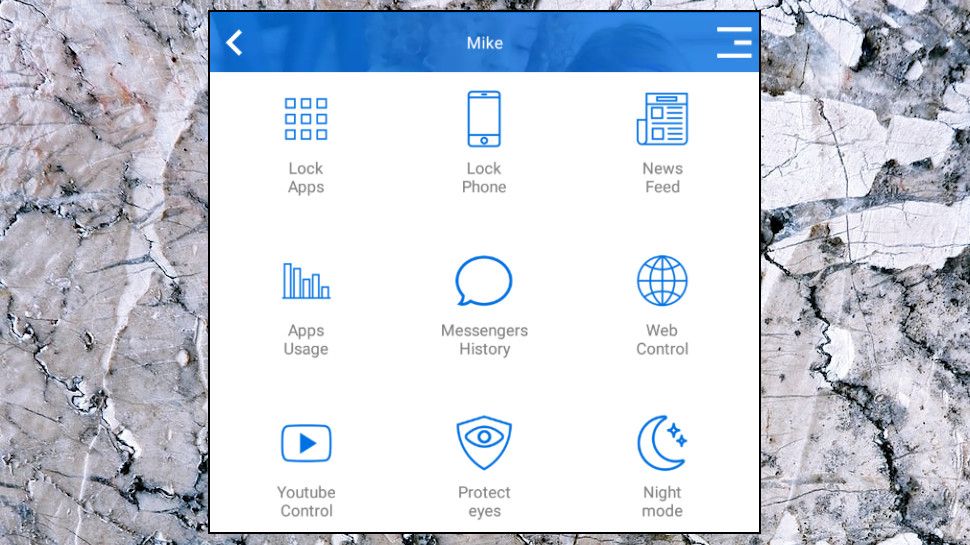970x545 pixels.
Task: Select Protect eyes option
Action: click(x=484, y=467)
